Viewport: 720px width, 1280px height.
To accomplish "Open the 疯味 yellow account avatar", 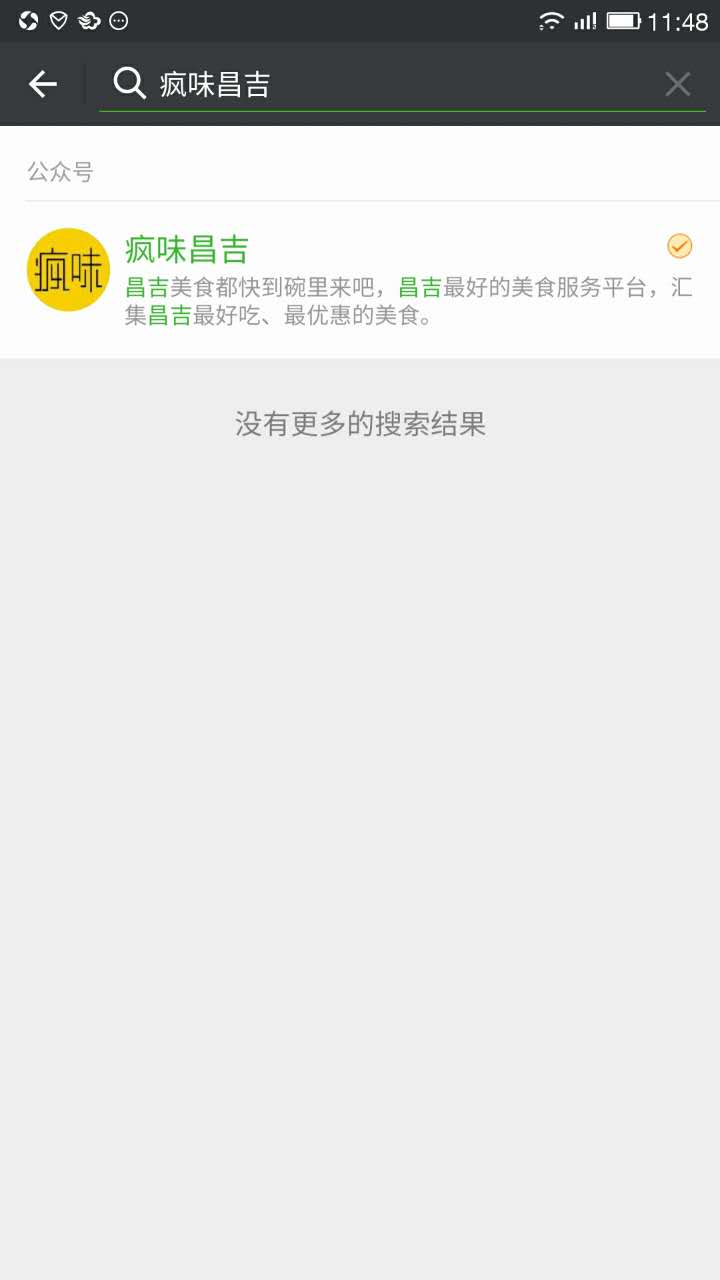I will pyautogui.click(x=67, y=268).
